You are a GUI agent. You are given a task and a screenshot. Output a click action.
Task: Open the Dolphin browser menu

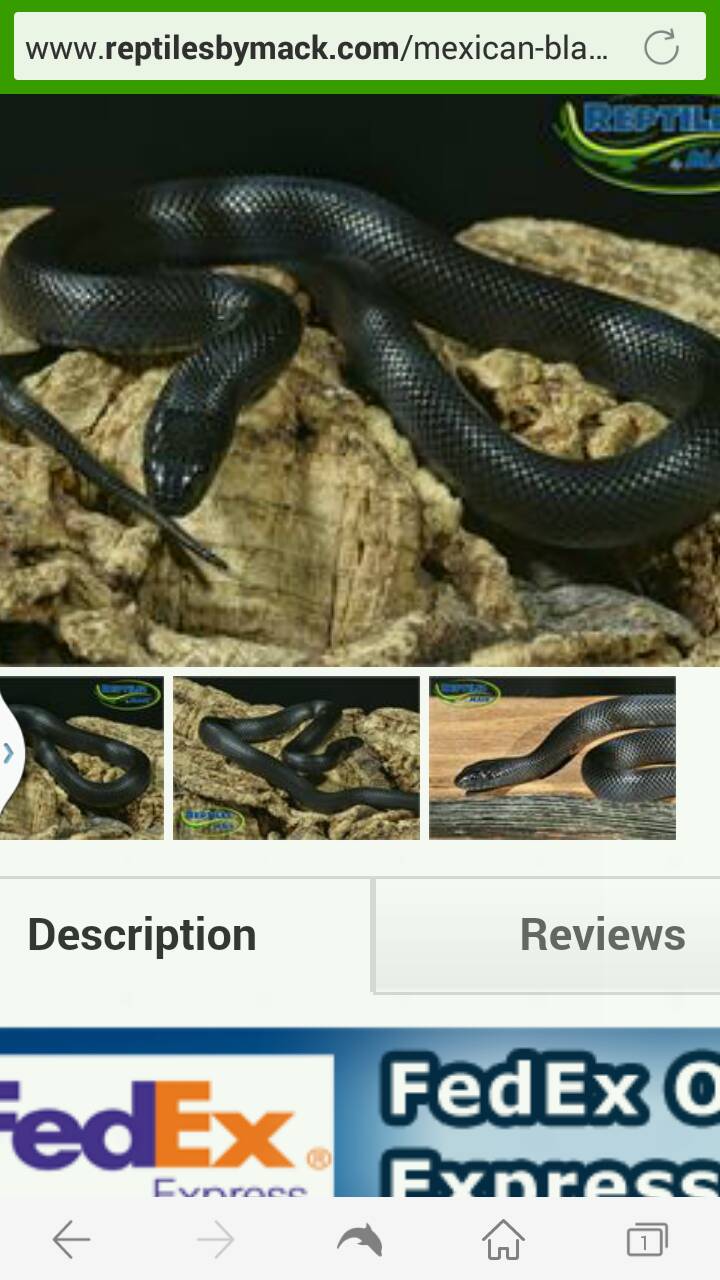coord(359,1241)
